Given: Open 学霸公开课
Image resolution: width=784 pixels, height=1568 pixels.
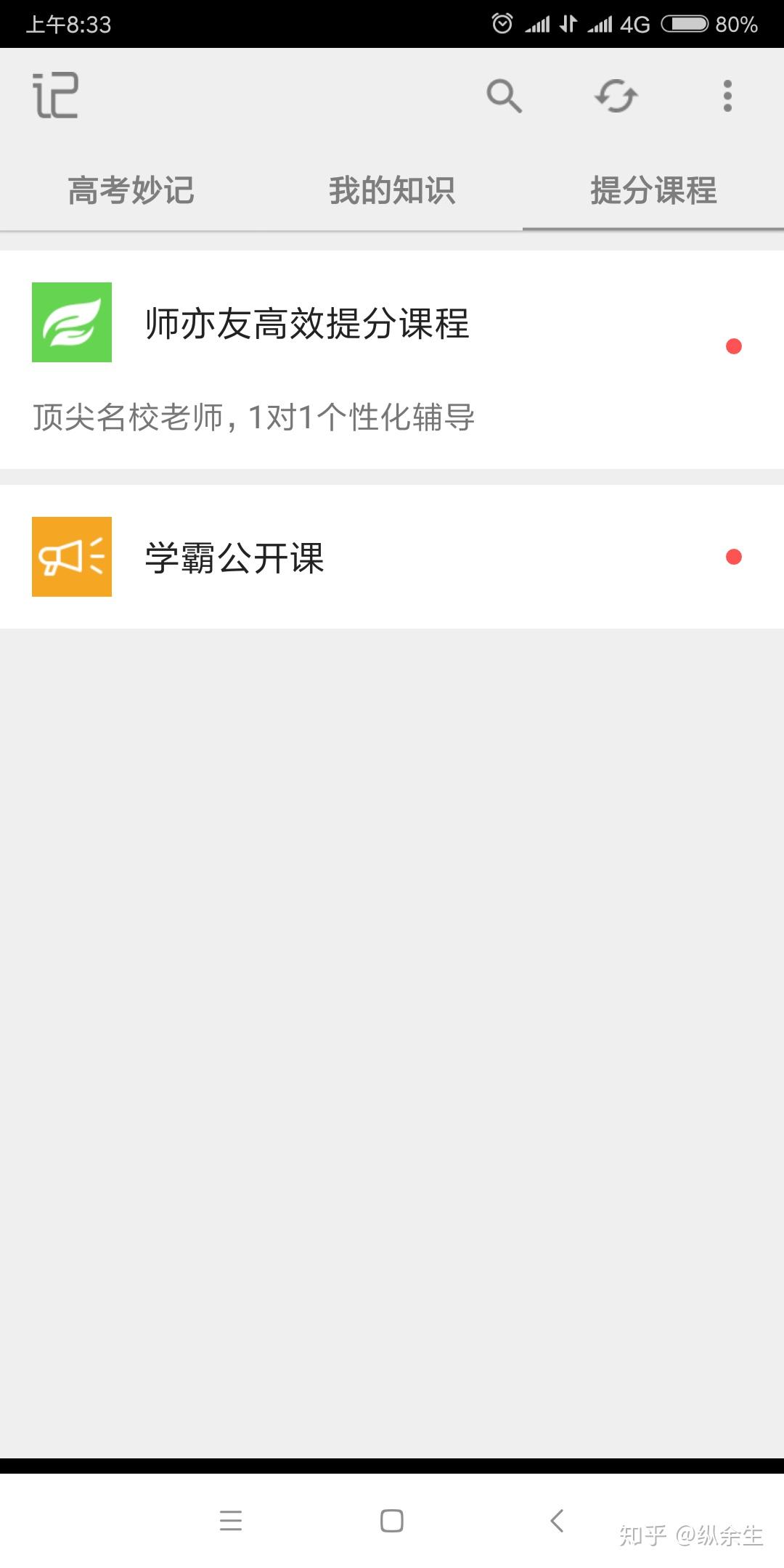Looking at the screenshot, I should point(234,557).
